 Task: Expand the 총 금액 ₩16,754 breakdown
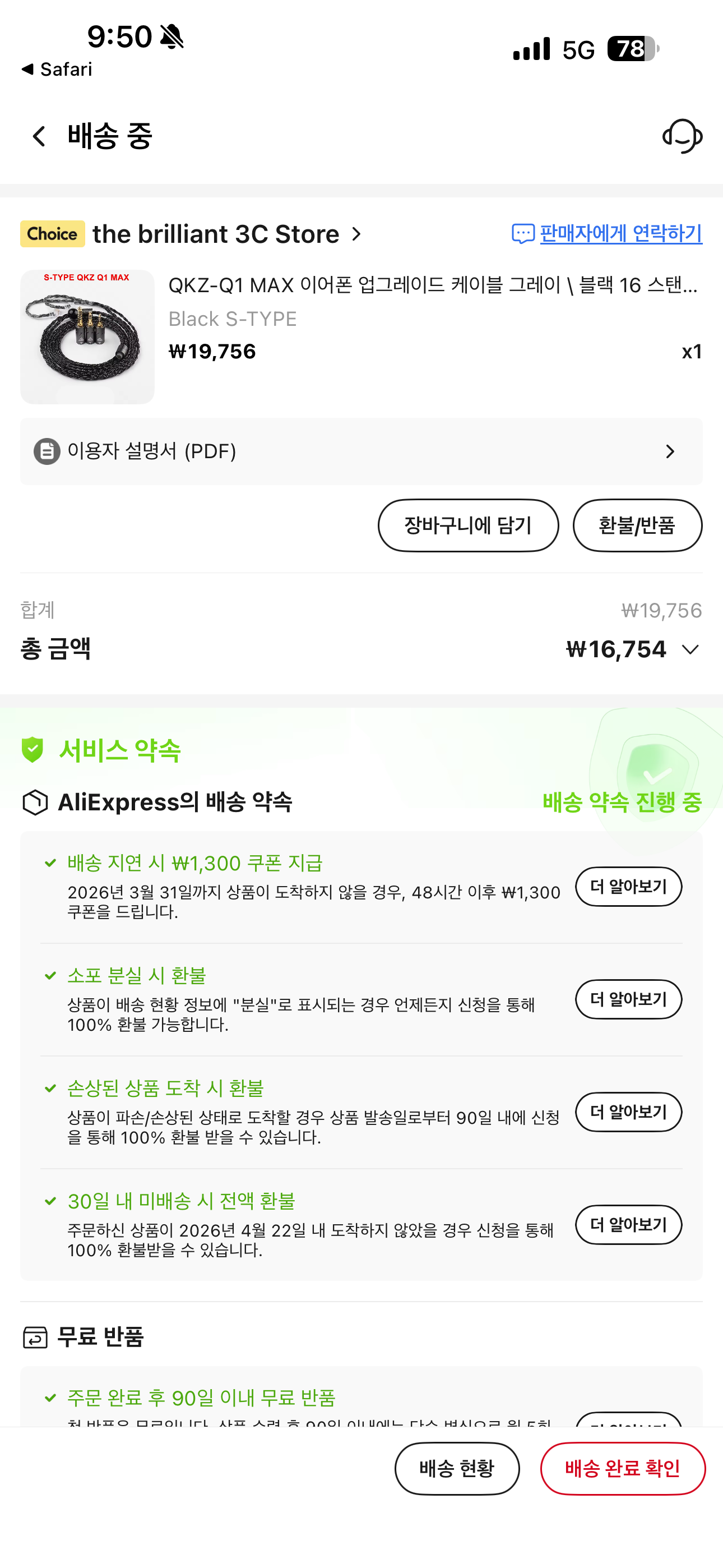click(633, 649)
